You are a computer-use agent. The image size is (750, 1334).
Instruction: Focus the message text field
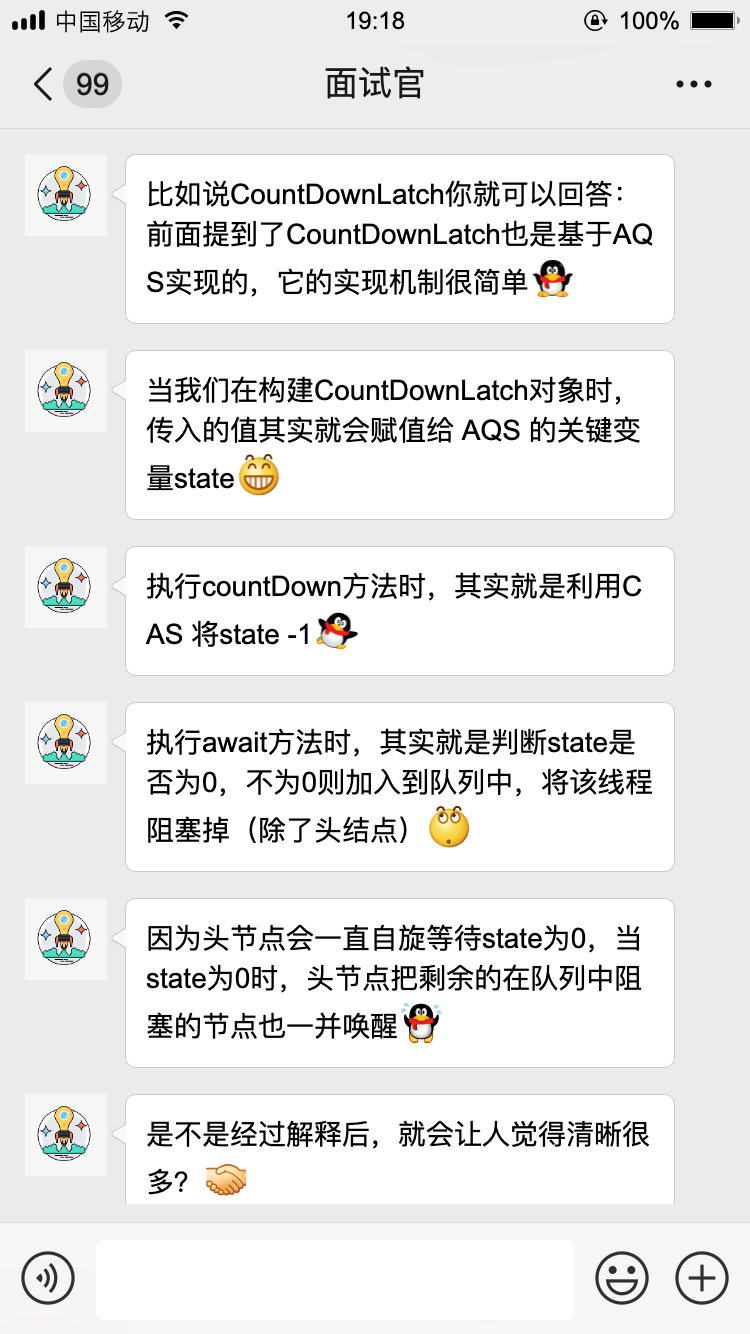point(335,1279)
